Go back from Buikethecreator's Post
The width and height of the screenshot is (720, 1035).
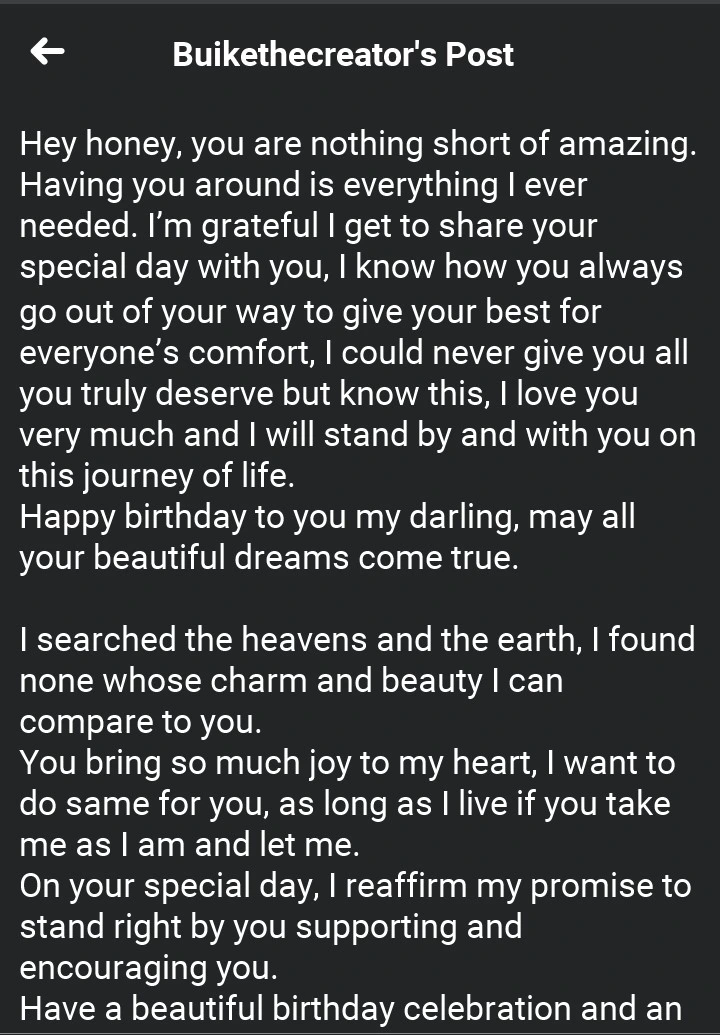(x=47, y=52)
